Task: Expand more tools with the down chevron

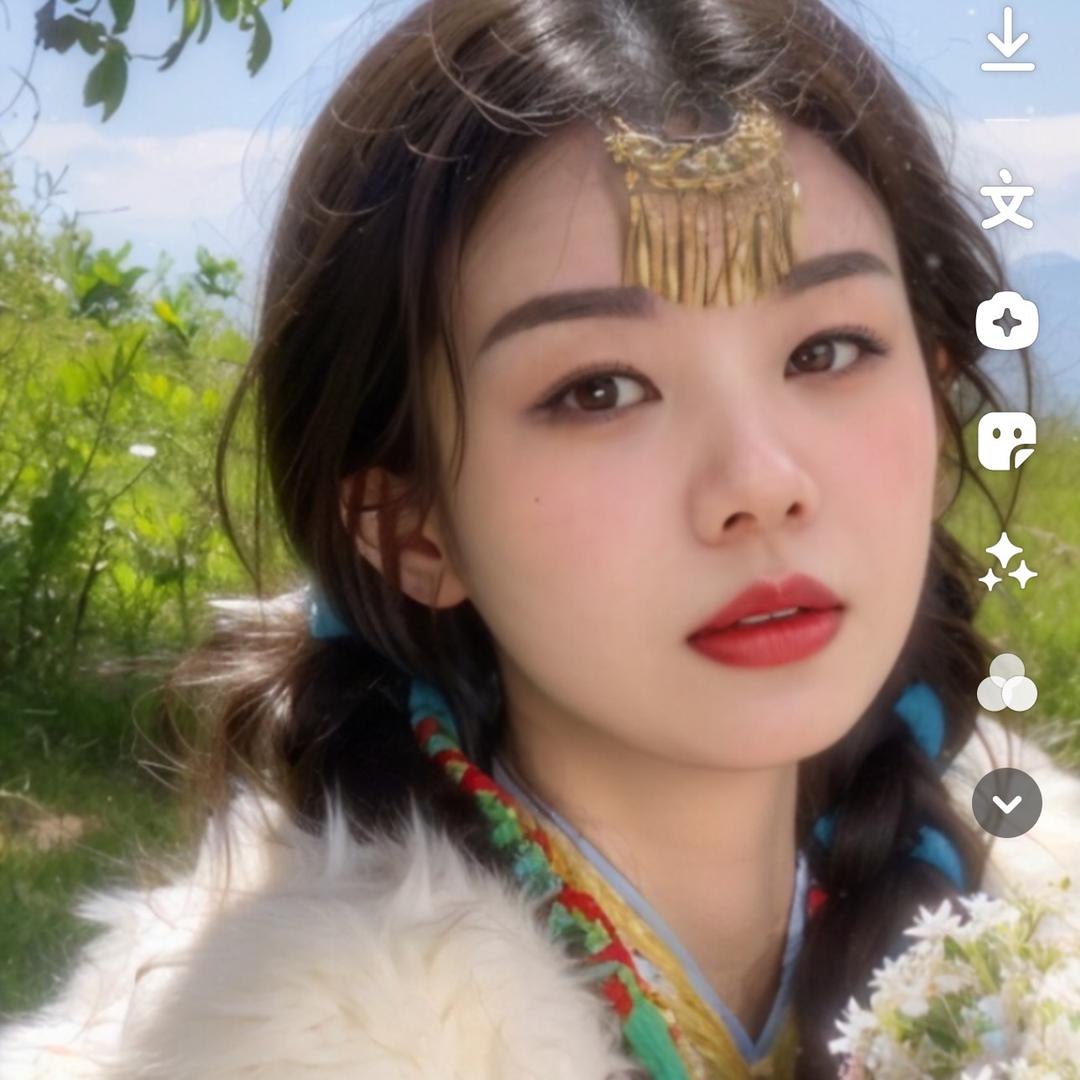Action: coord(1007,803)
